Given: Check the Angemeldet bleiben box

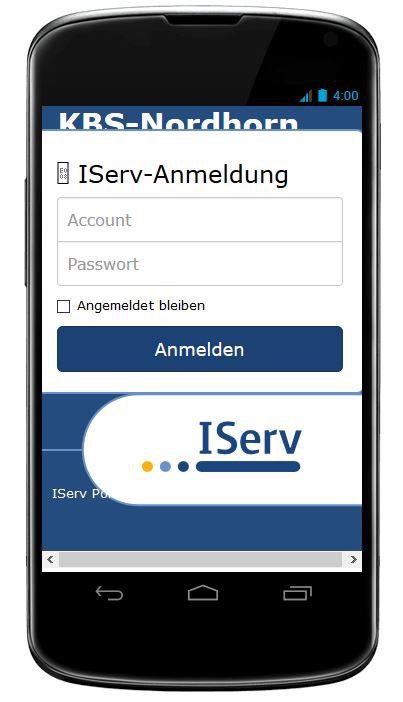Looking at the screenshot, I should tap(64, 306).
